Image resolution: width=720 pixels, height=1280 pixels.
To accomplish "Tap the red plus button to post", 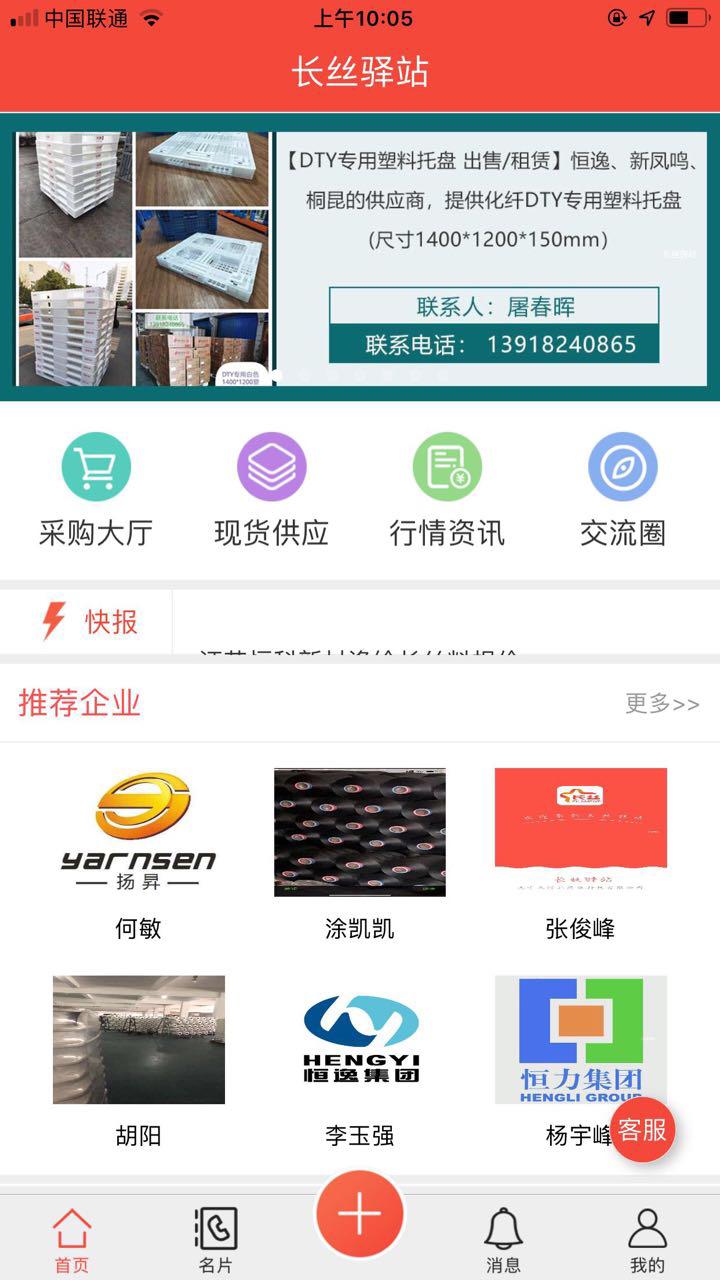I will [x=360, y=1214].
